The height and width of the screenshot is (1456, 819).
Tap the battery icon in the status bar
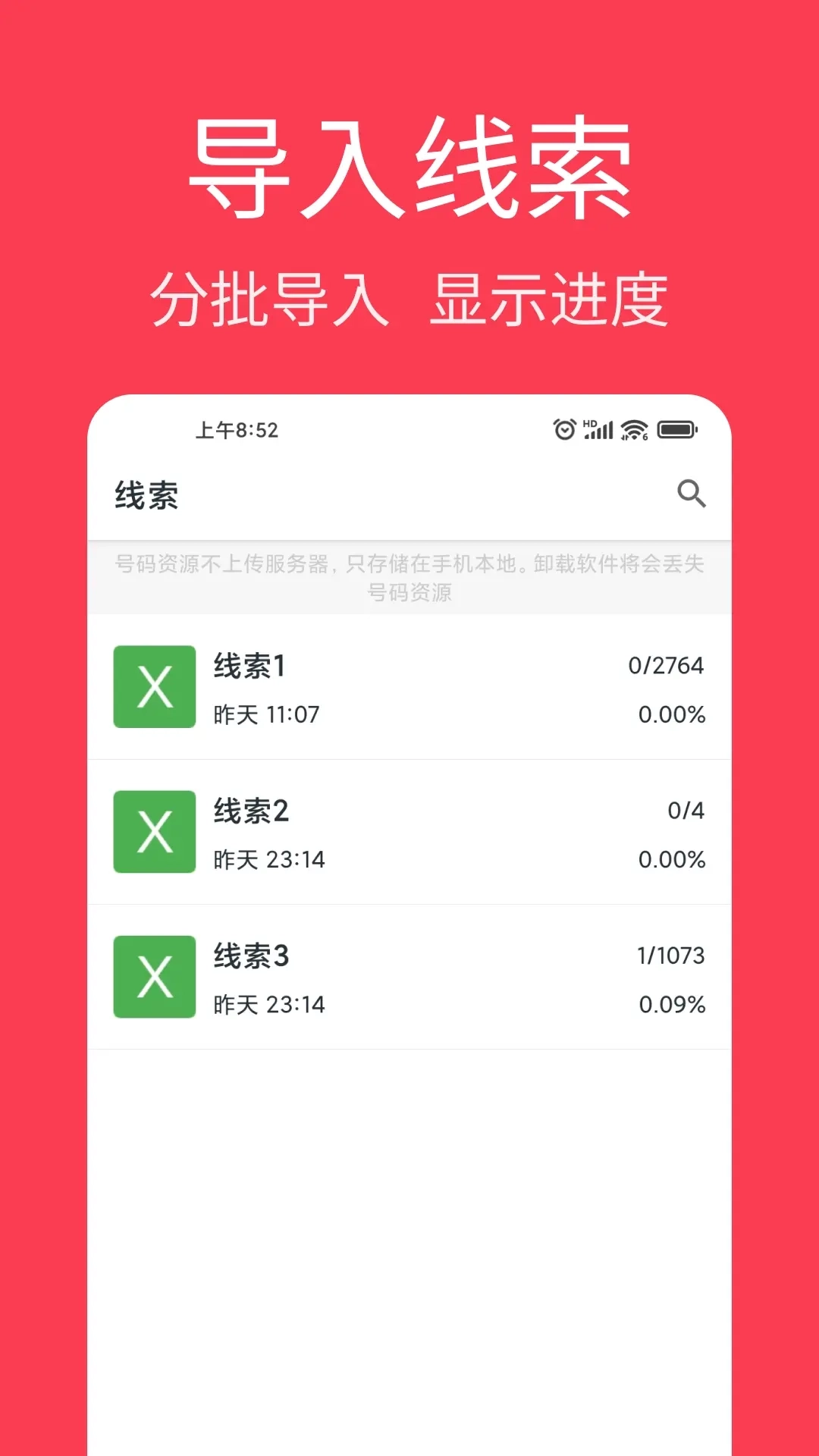click(679, 429)
